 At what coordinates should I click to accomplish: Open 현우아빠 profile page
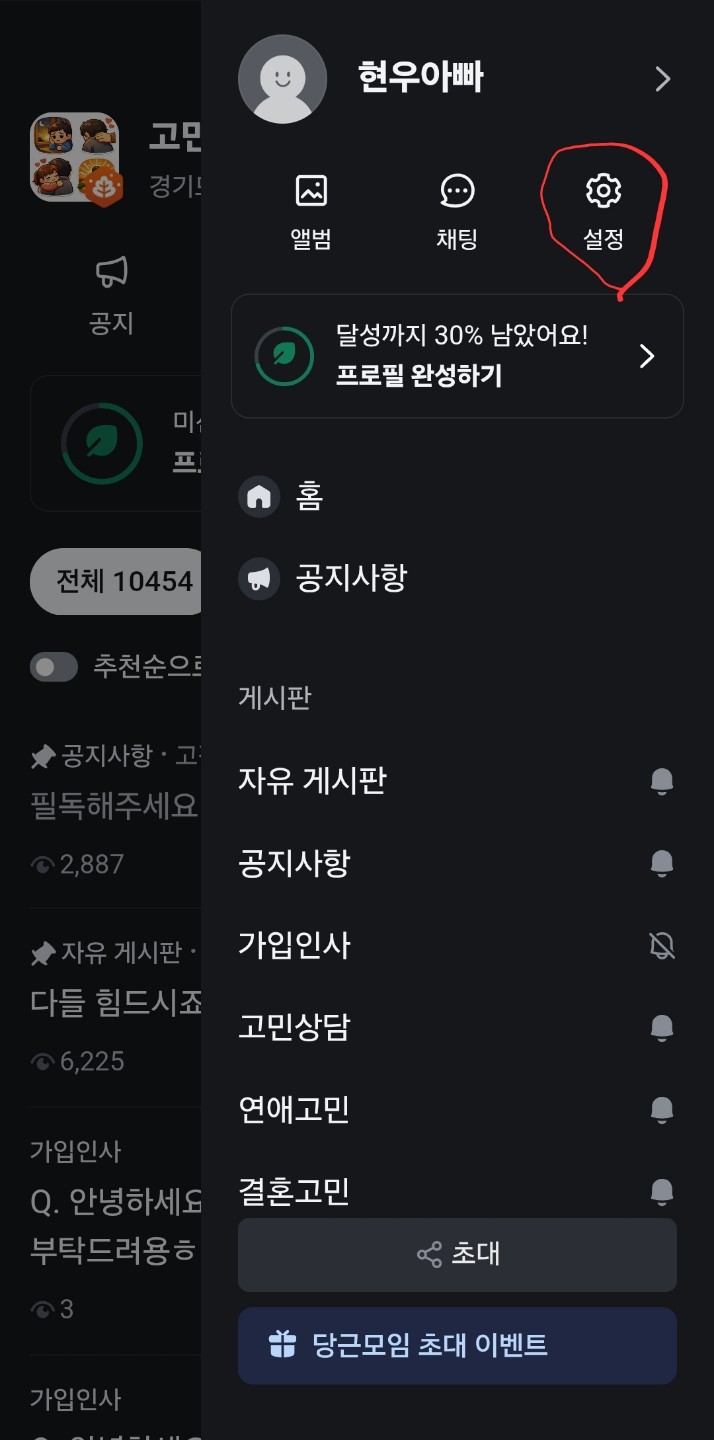420,78
